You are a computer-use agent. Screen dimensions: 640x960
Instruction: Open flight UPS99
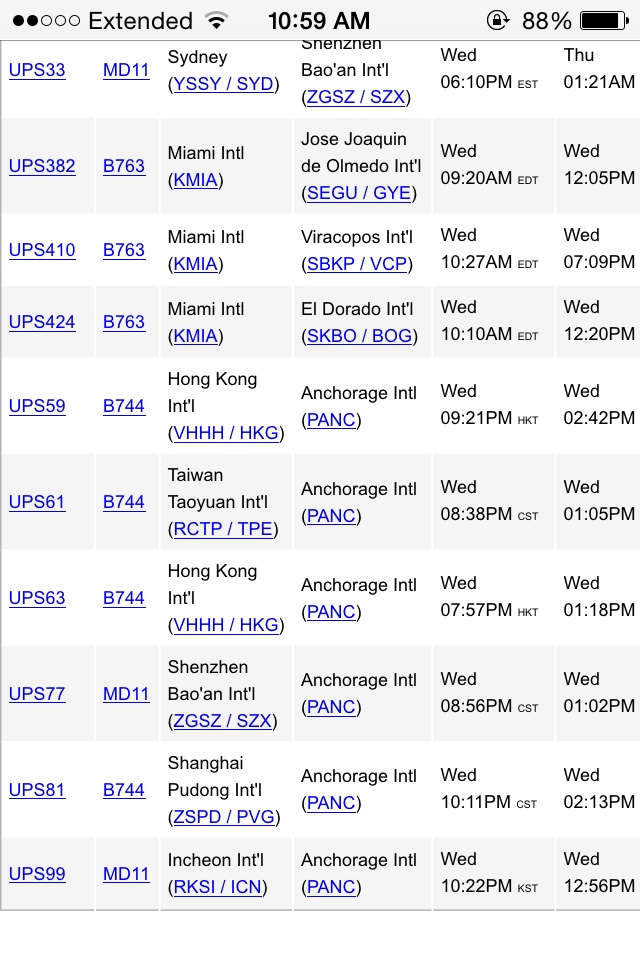[37, 874]
